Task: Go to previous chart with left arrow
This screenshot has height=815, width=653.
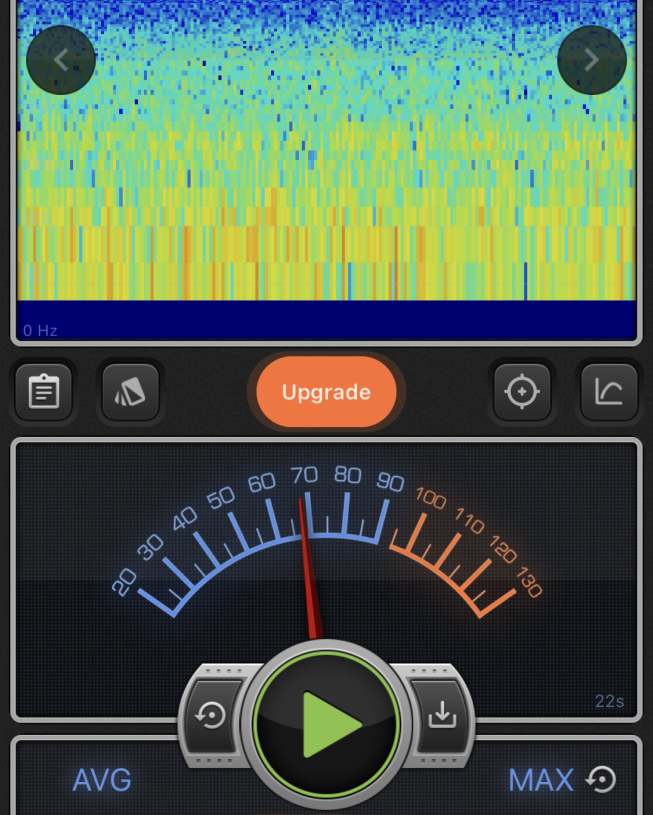Action: (61, 60)
